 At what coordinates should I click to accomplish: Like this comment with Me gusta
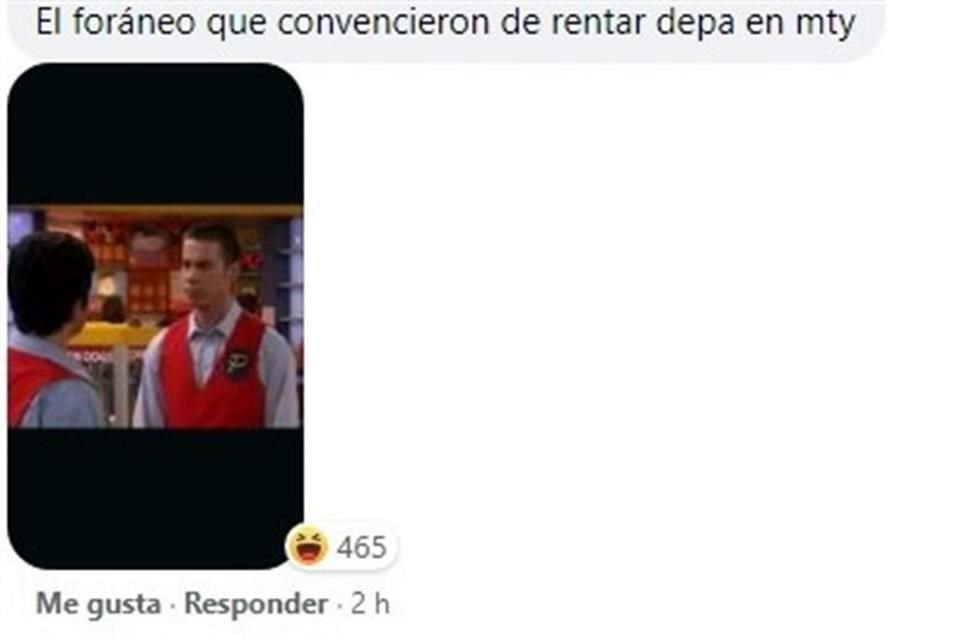pyautogui.click(x=98, y=604)
